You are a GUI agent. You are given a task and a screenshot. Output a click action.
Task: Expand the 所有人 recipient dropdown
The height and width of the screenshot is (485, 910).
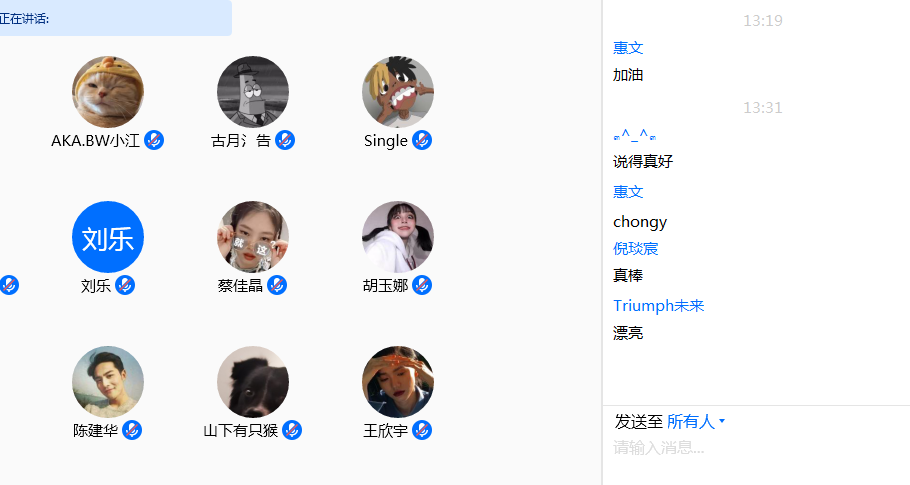click(x=696, y=422)
